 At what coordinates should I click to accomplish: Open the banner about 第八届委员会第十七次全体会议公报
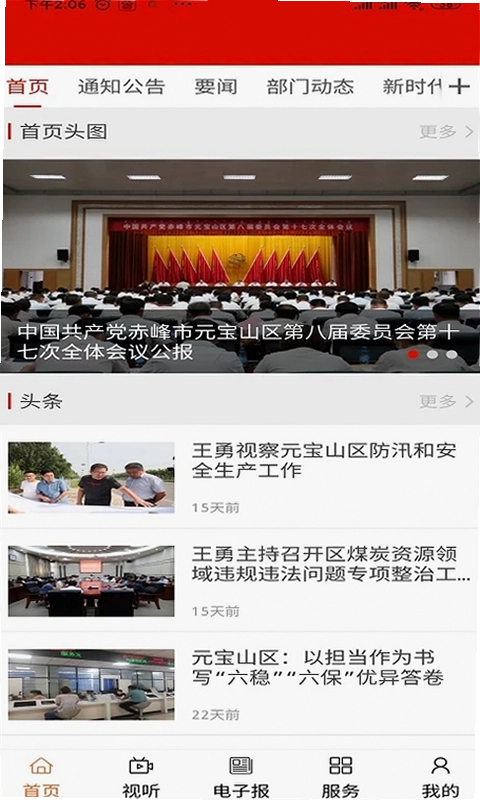(x=241, y=266)
